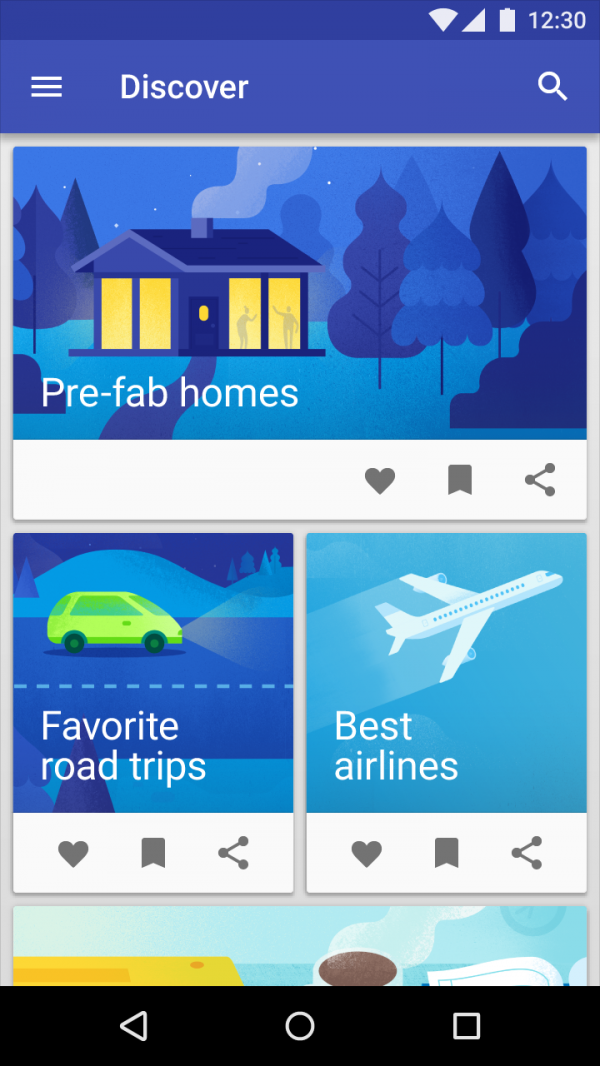This screenshot has width=600, height=1066.
Task: Open the Best airlines card
Action: coord(446,672)
